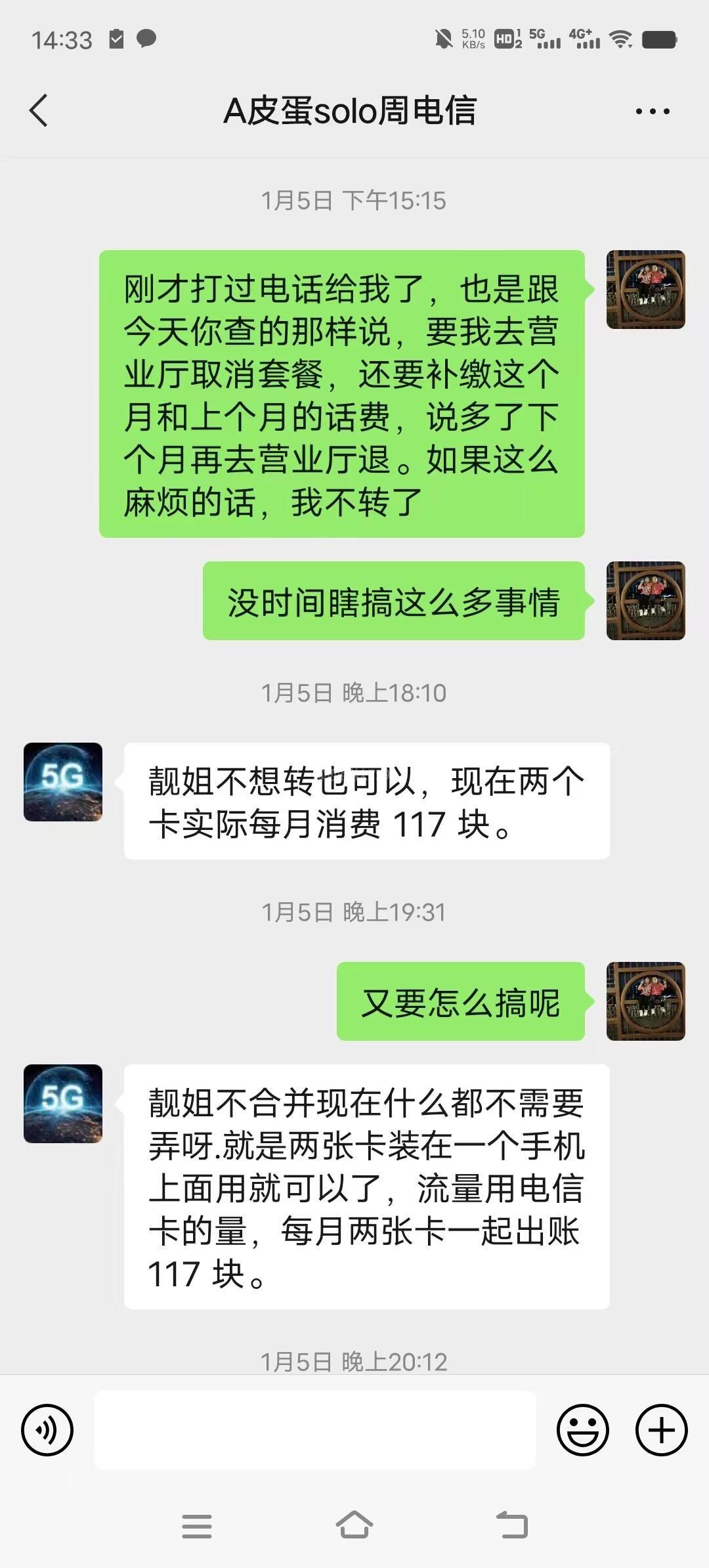Switch to voice message input

click(x=47, y=1429)
